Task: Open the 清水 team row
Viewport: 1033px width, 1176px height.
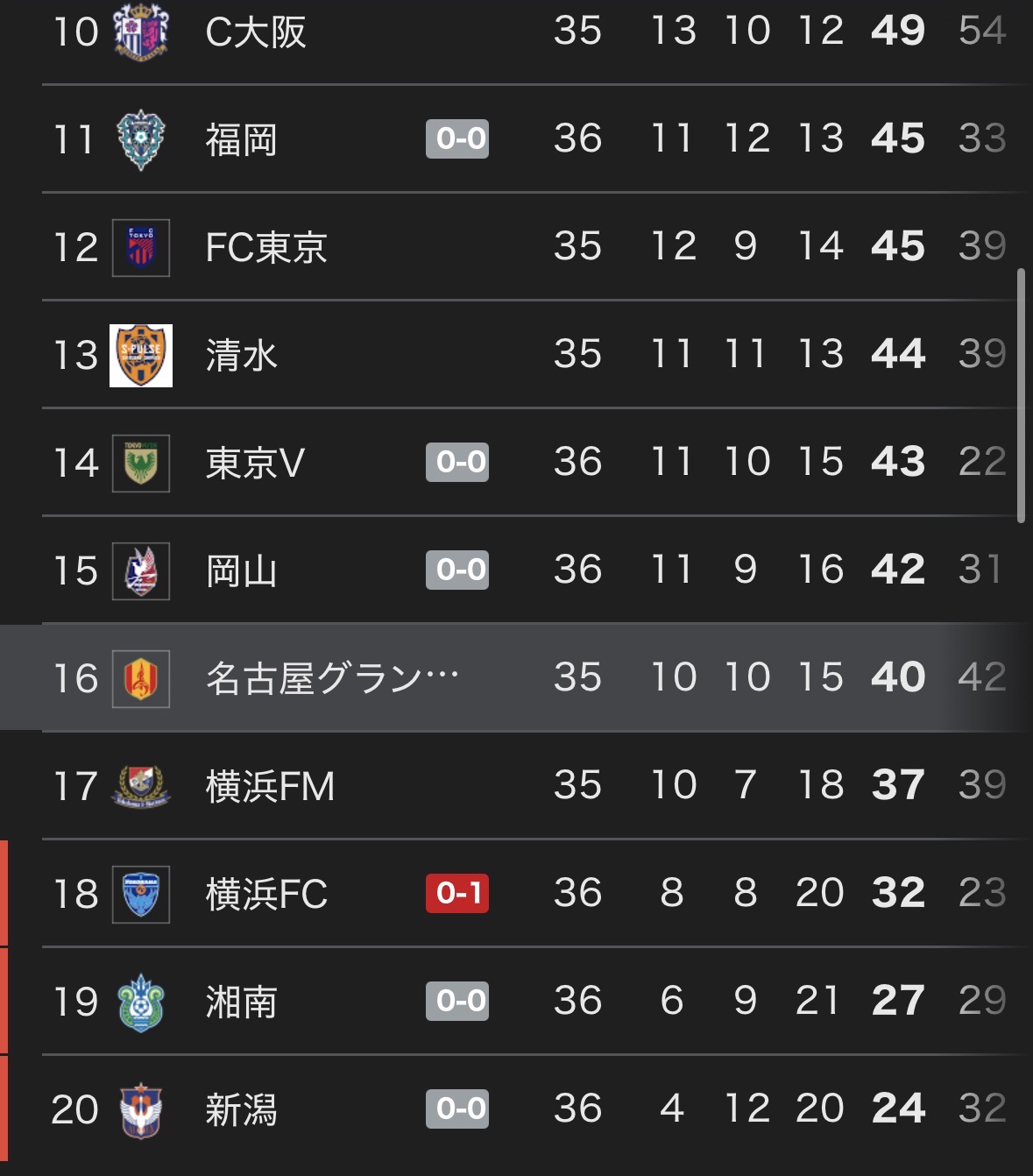Action: tap(242, 355)
